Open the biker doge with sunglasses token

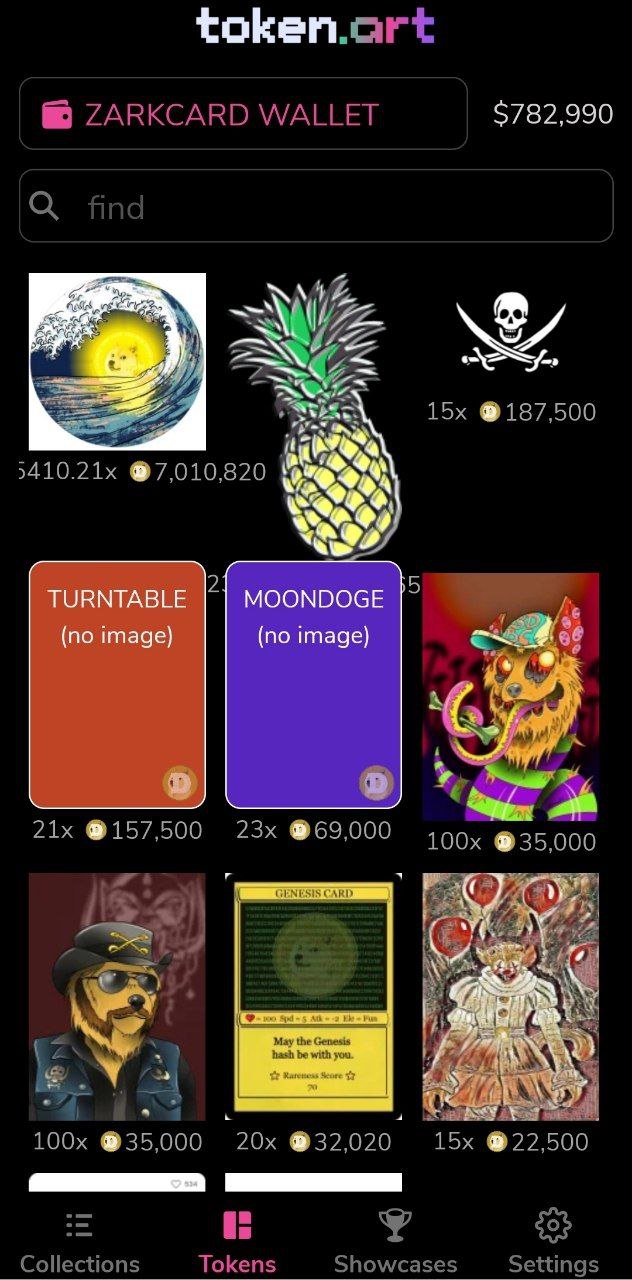[117, 997]
